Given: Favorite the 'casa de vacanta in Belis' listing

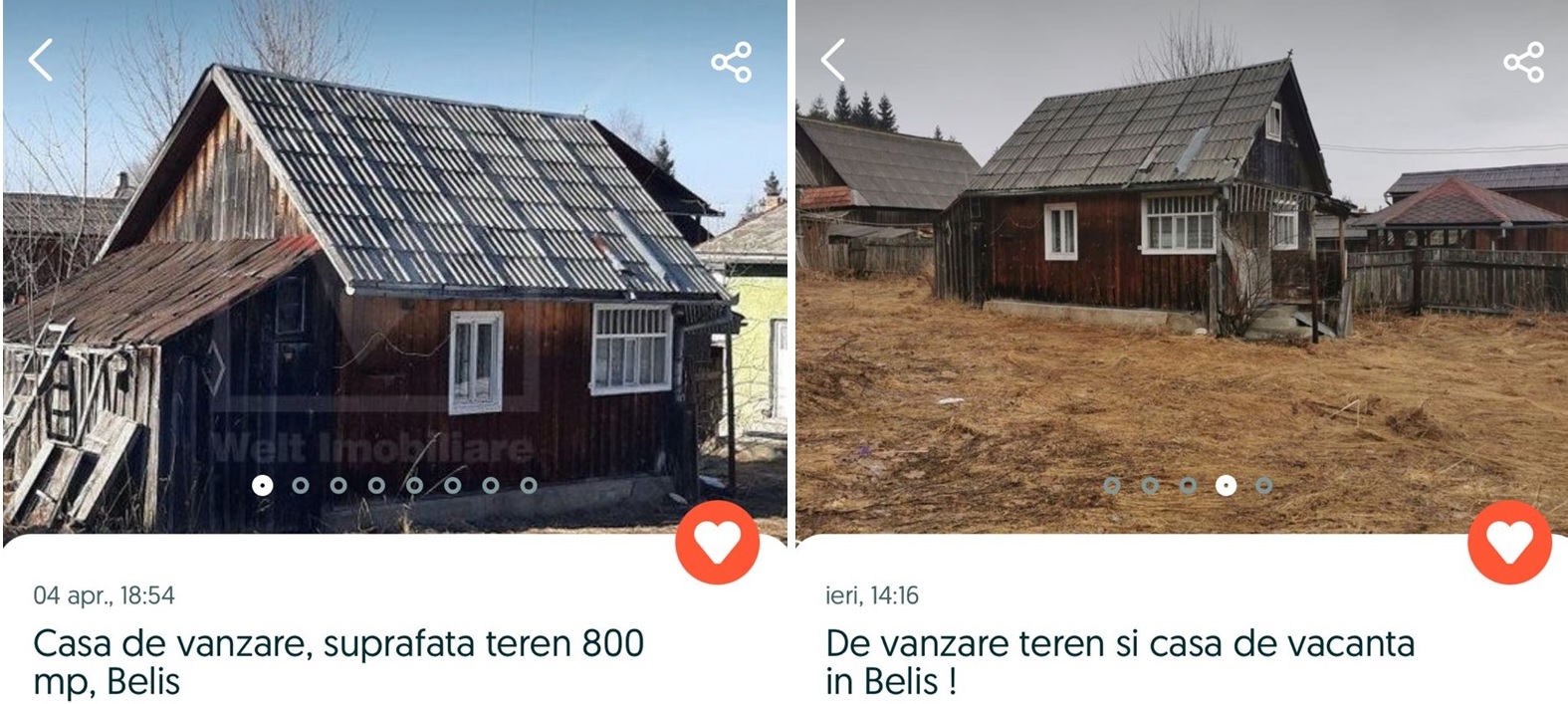Looking at the screenshot, I should coord(1509,543).
